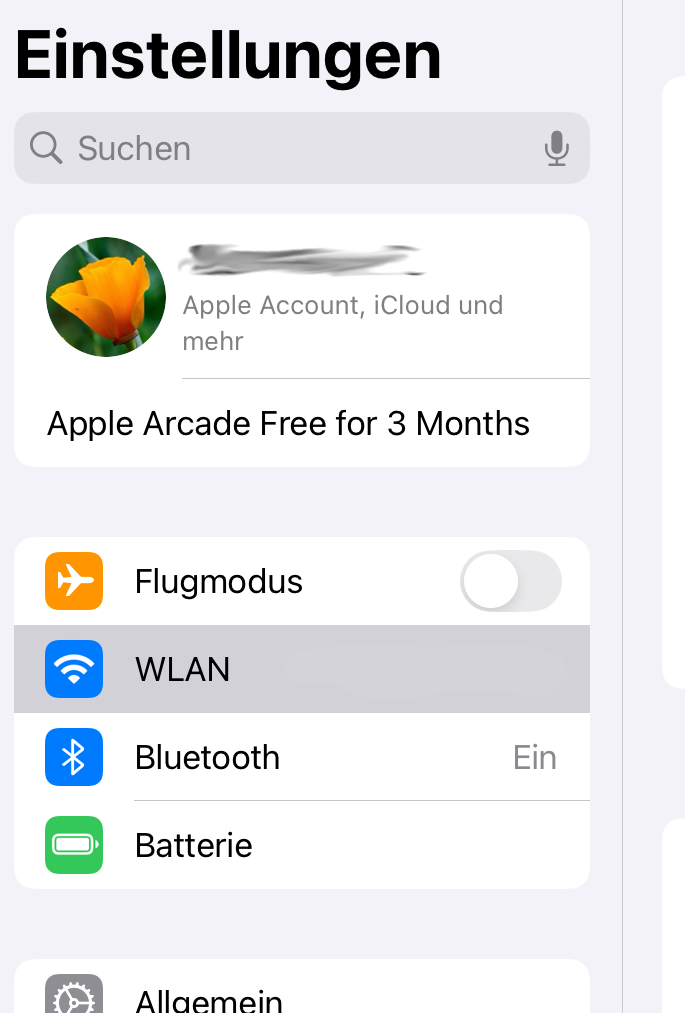Toggle the Flugmodus switch
The width and height of the screenshot is (685, 1013).
pyautogui.click(x=510, y=581)
